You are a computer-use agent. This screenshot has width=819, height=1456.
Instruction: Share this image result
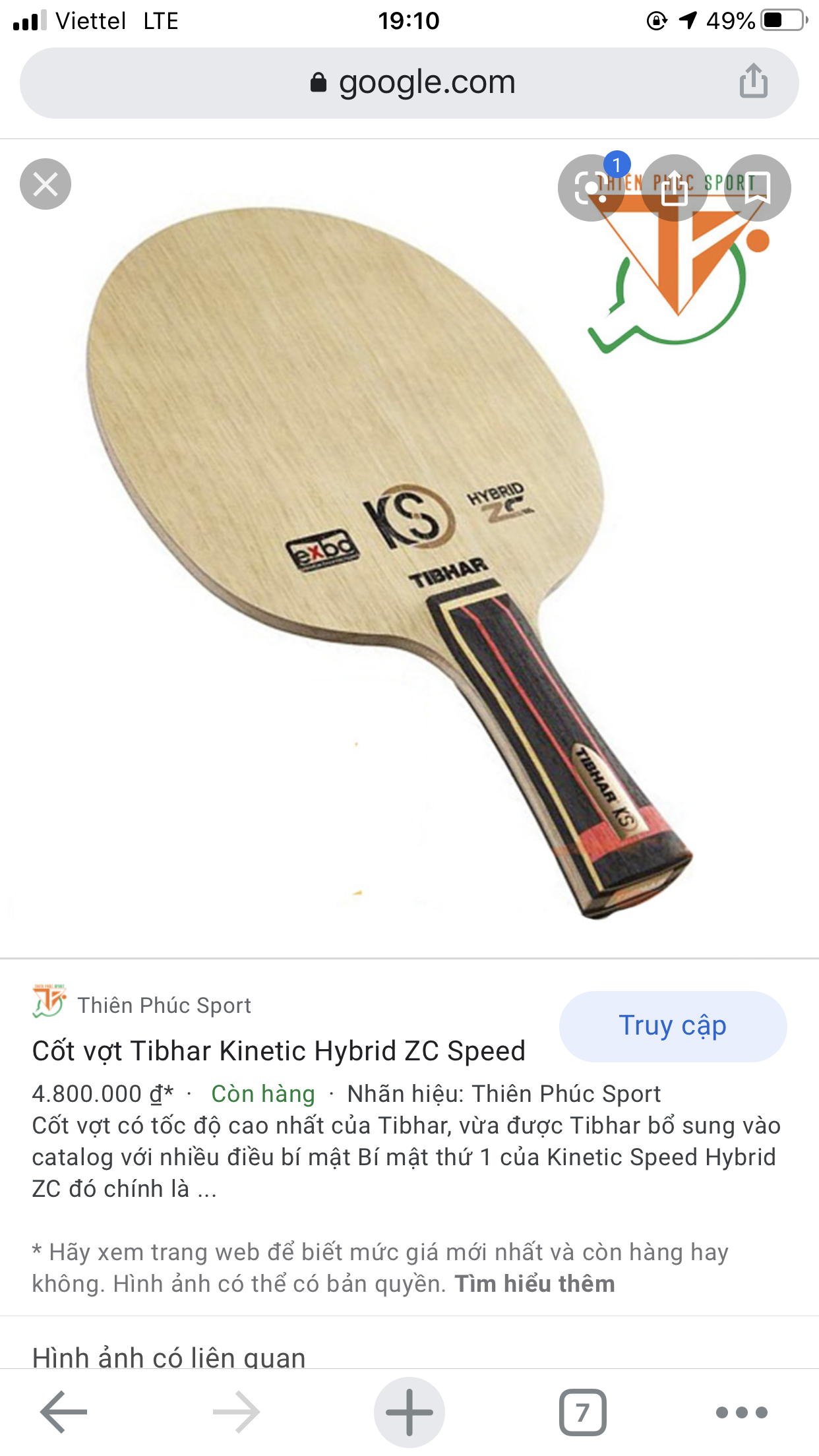click(674, 188)
